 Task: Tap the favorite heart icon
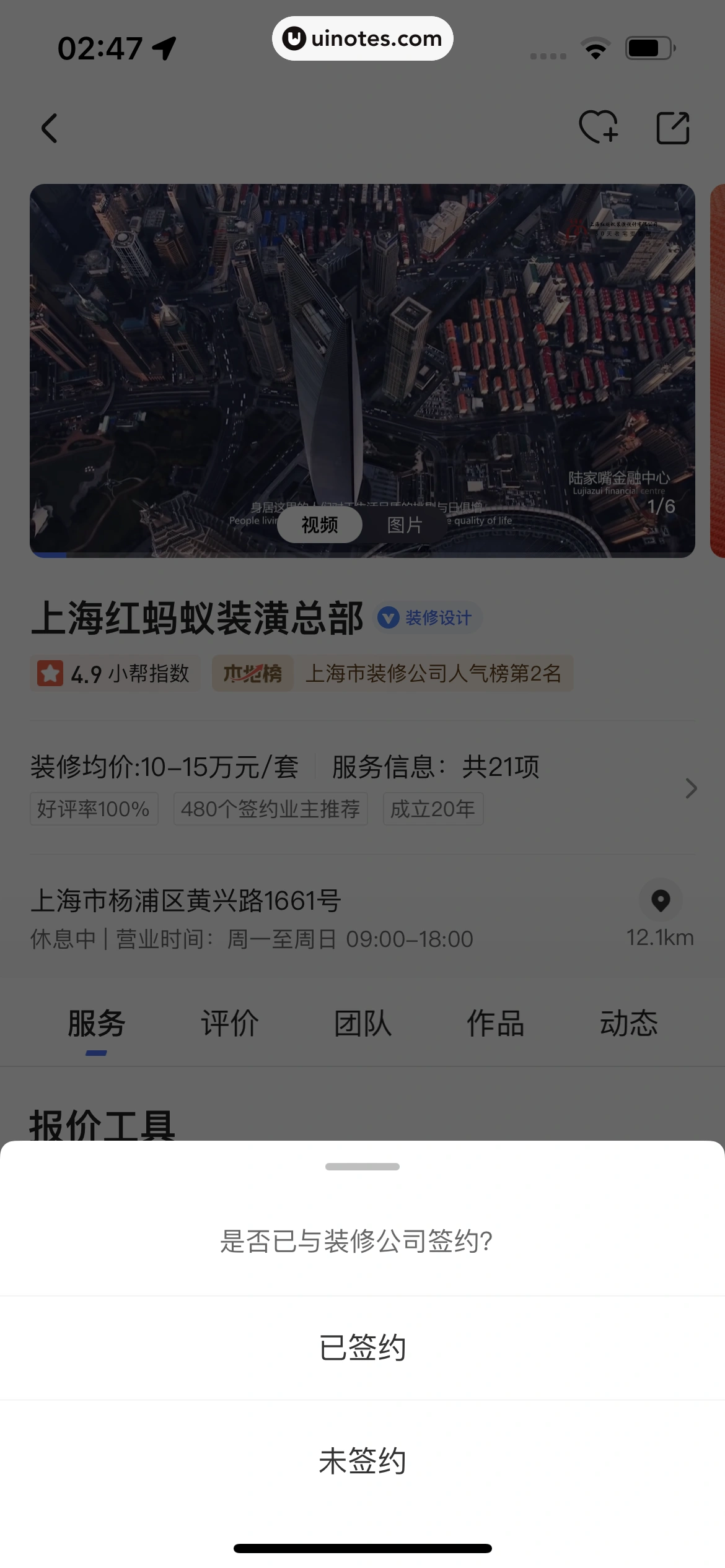[x=599, y=128]
